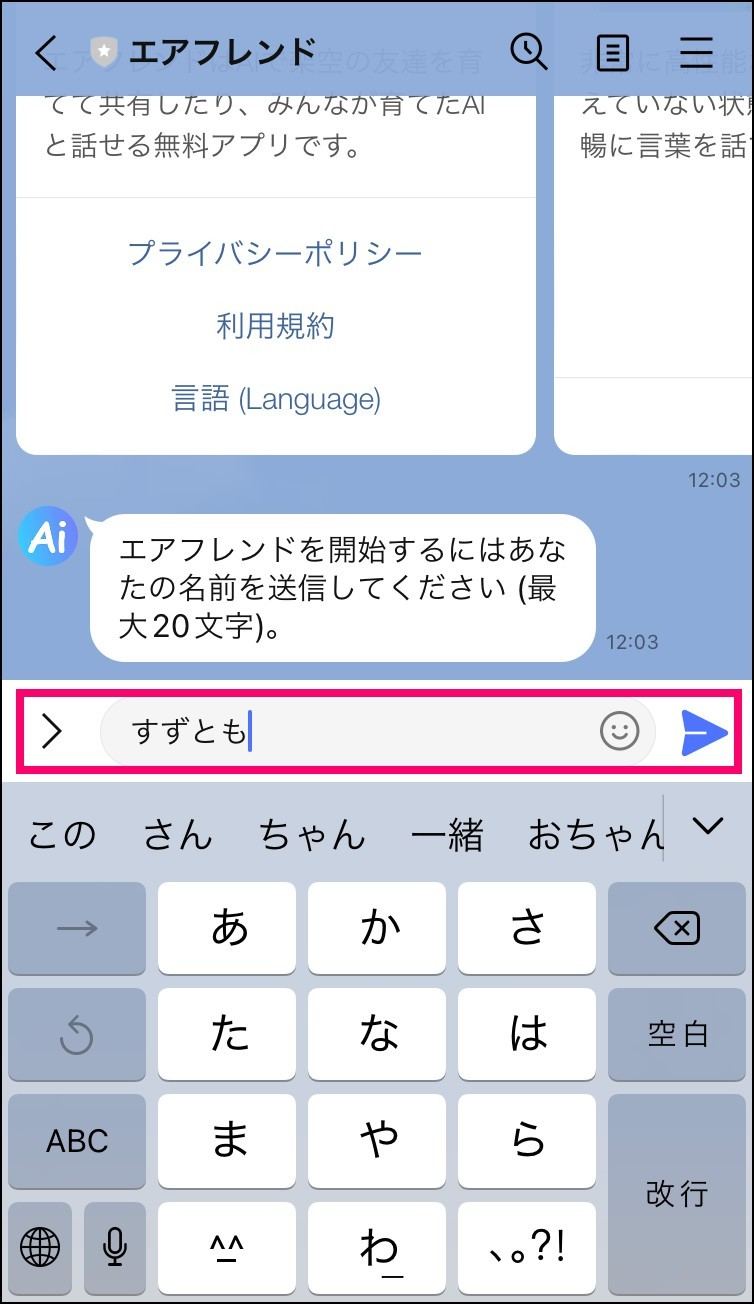The image size is (754, 1304).
Task: Expand the keyboard suggestion list
Action: pyautogui.click(x=708, y=826)
